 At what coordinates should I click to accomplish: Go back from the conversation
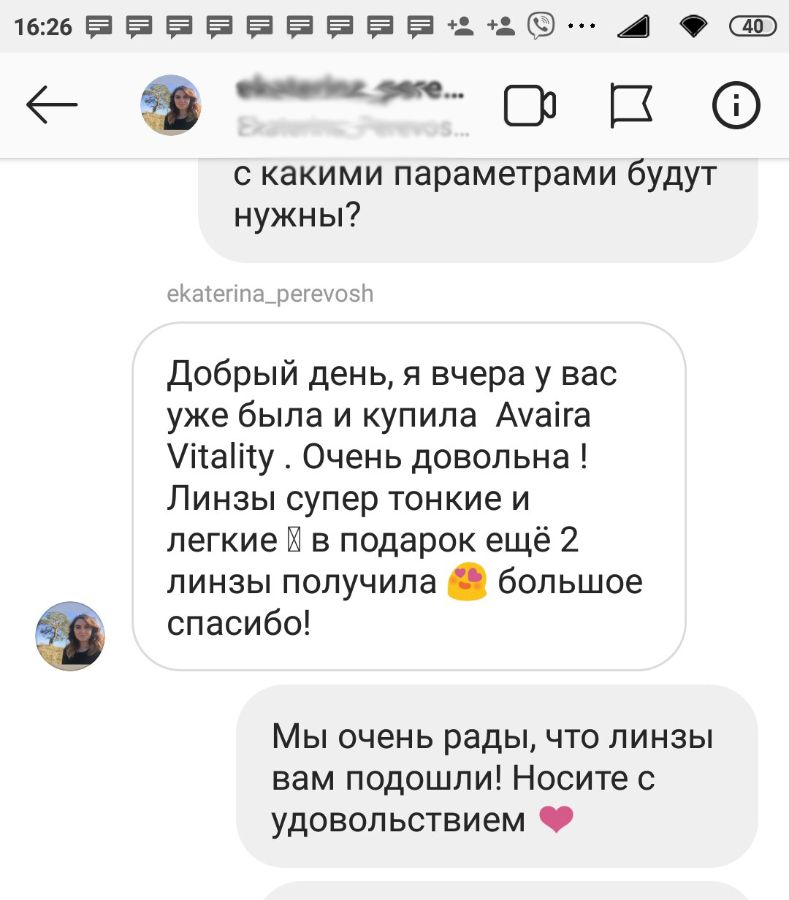[x=52, y=105]
